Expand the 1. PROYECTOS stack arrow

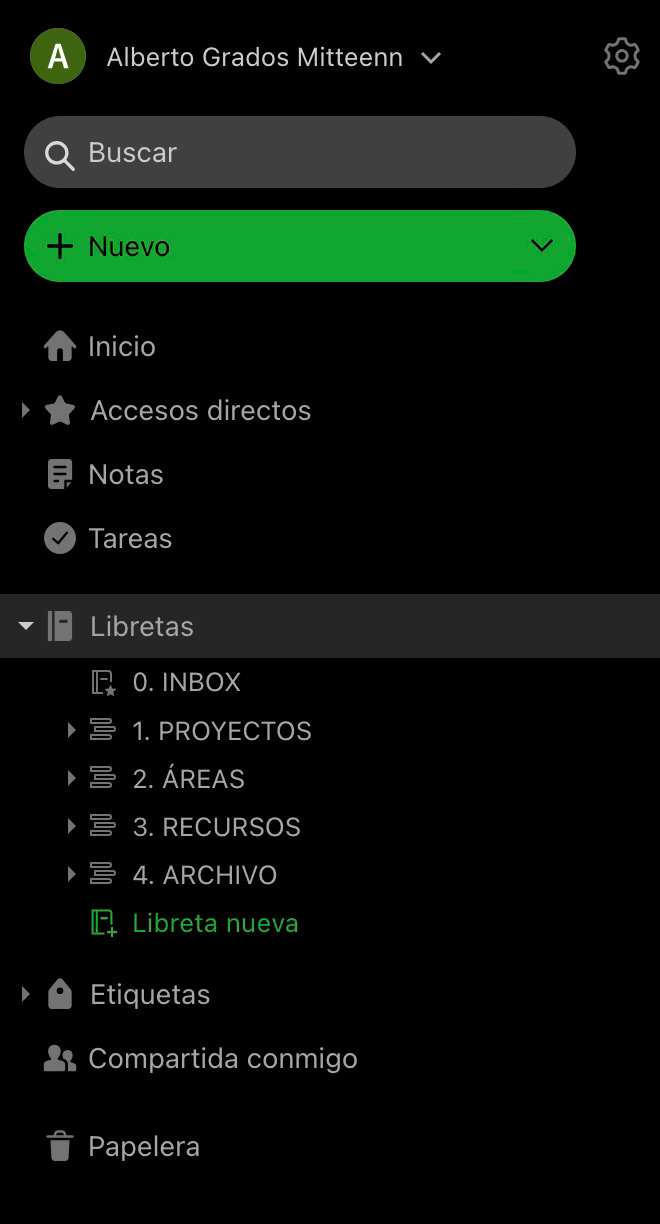[71, 731]
